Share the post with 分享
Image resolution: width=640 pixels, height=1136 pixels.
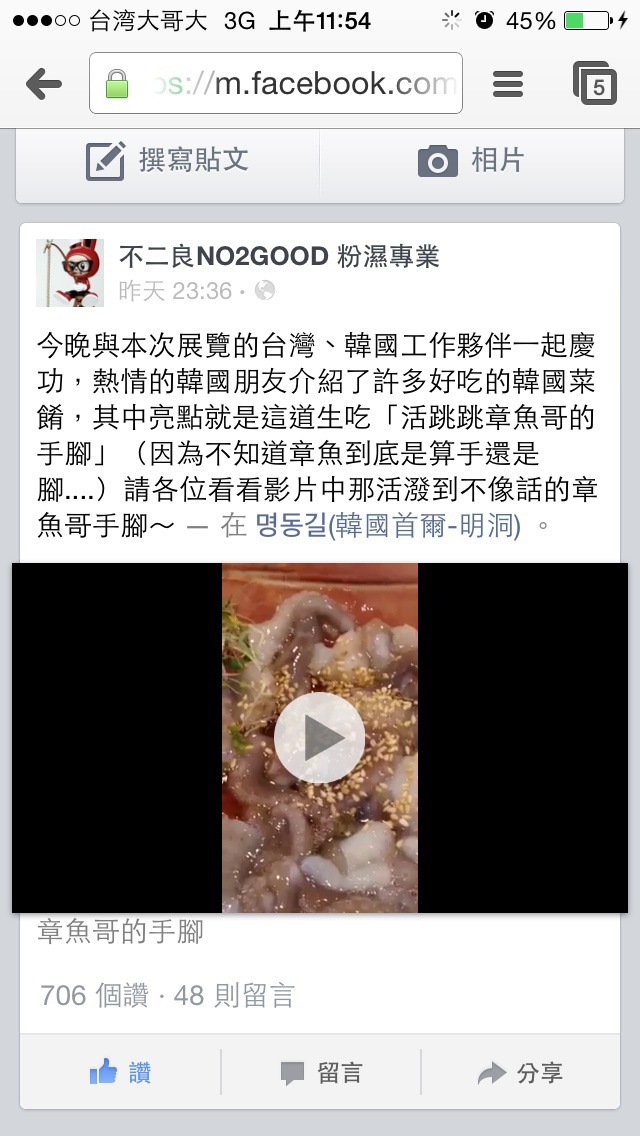pos(520,1072)
